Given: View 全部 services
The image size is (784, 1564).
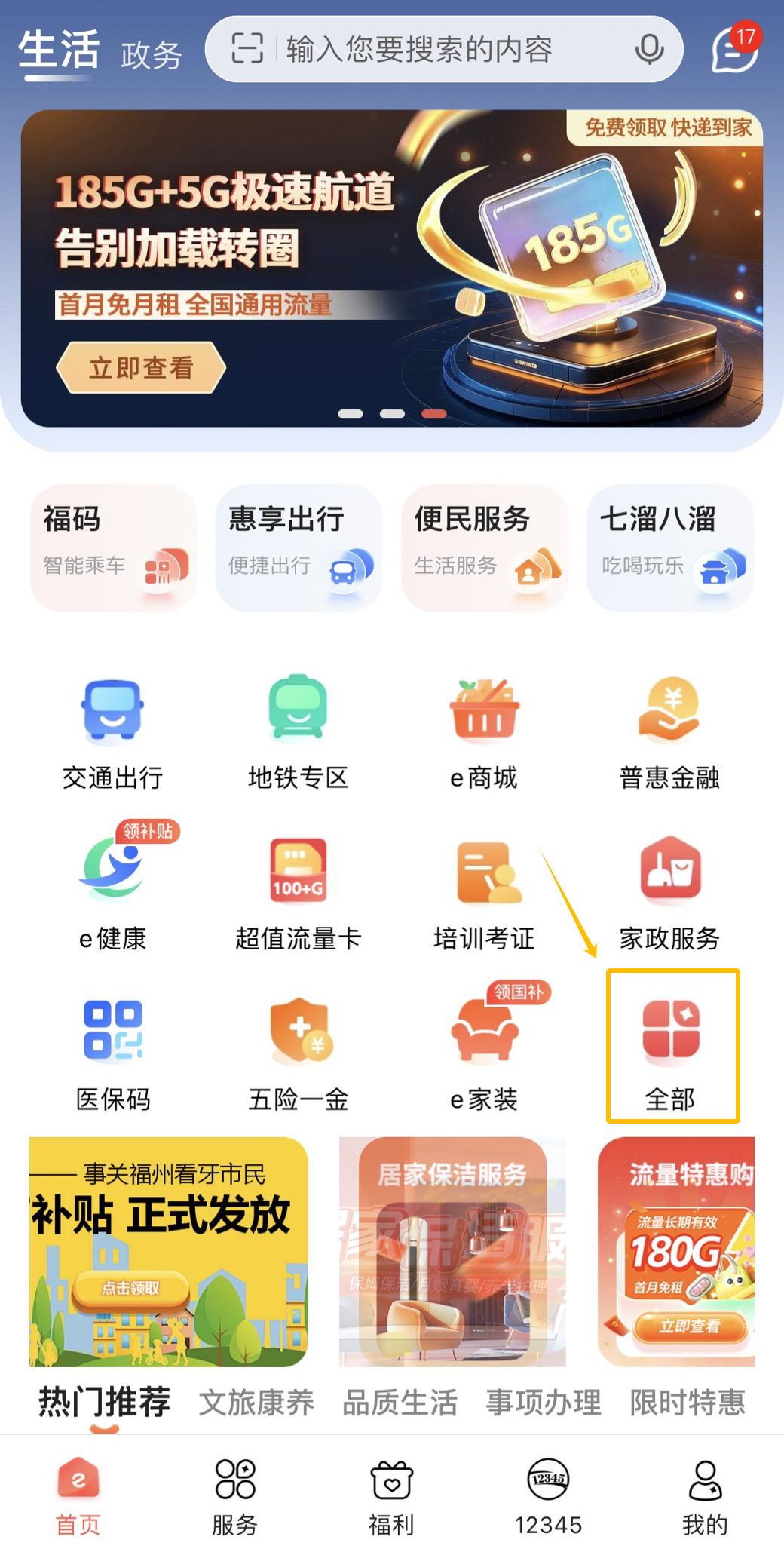Looking at the screenshot, I should [672, 1047].
